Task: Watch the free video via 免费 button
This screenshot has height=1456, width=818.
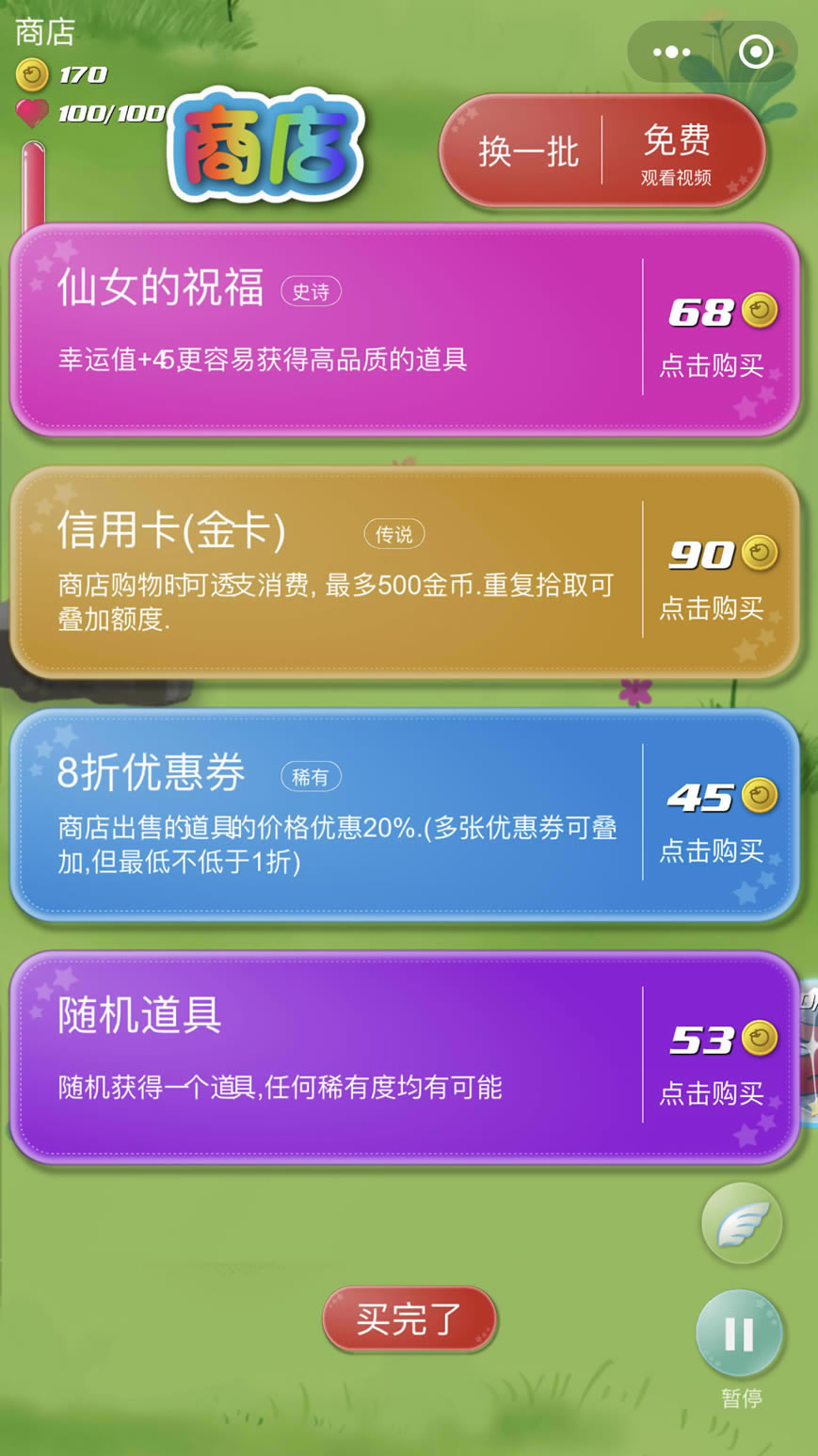Action: click(x=677, y=152)
